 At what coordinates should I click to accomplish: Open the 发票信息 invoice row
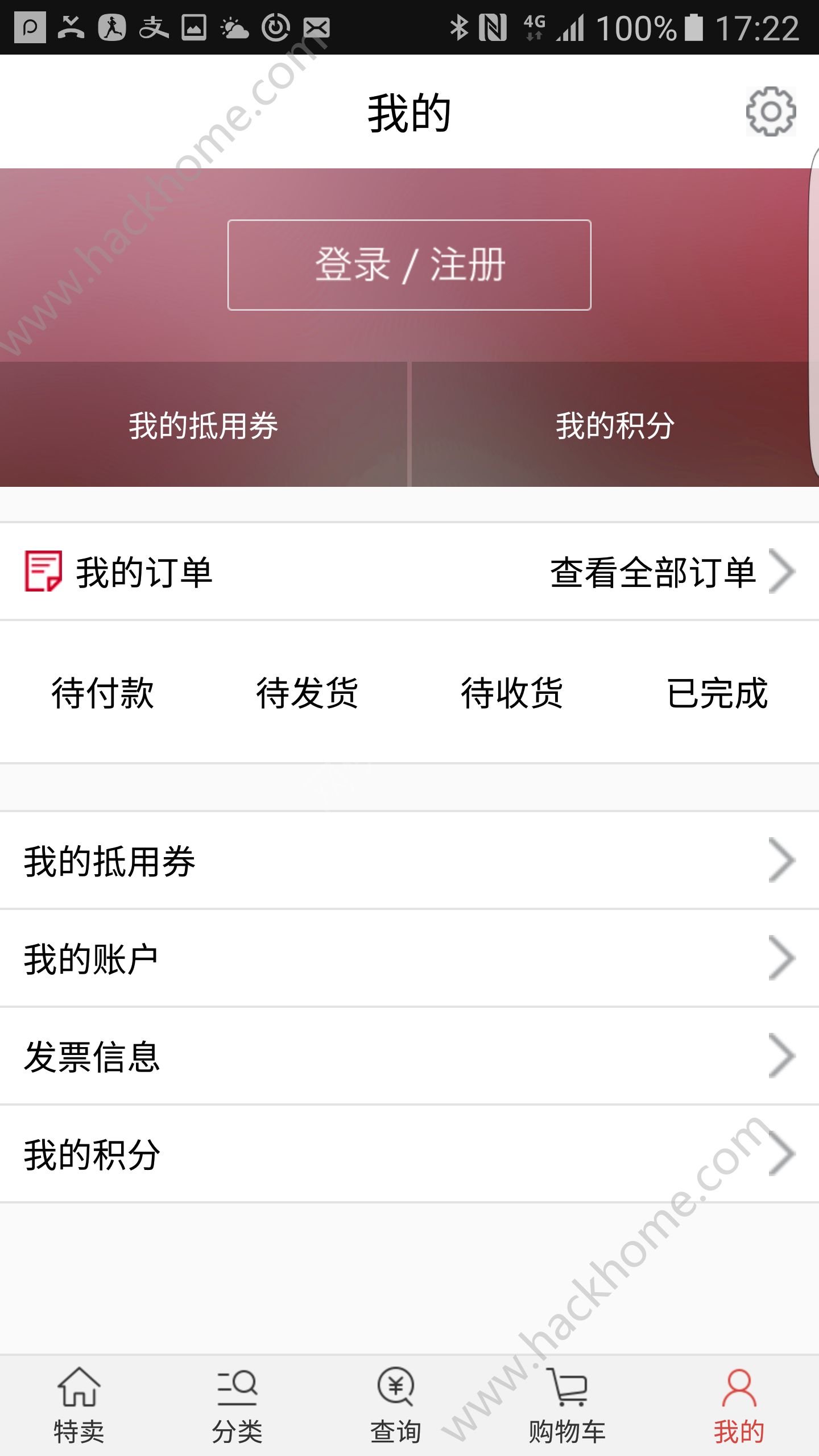click(409, 1056)
